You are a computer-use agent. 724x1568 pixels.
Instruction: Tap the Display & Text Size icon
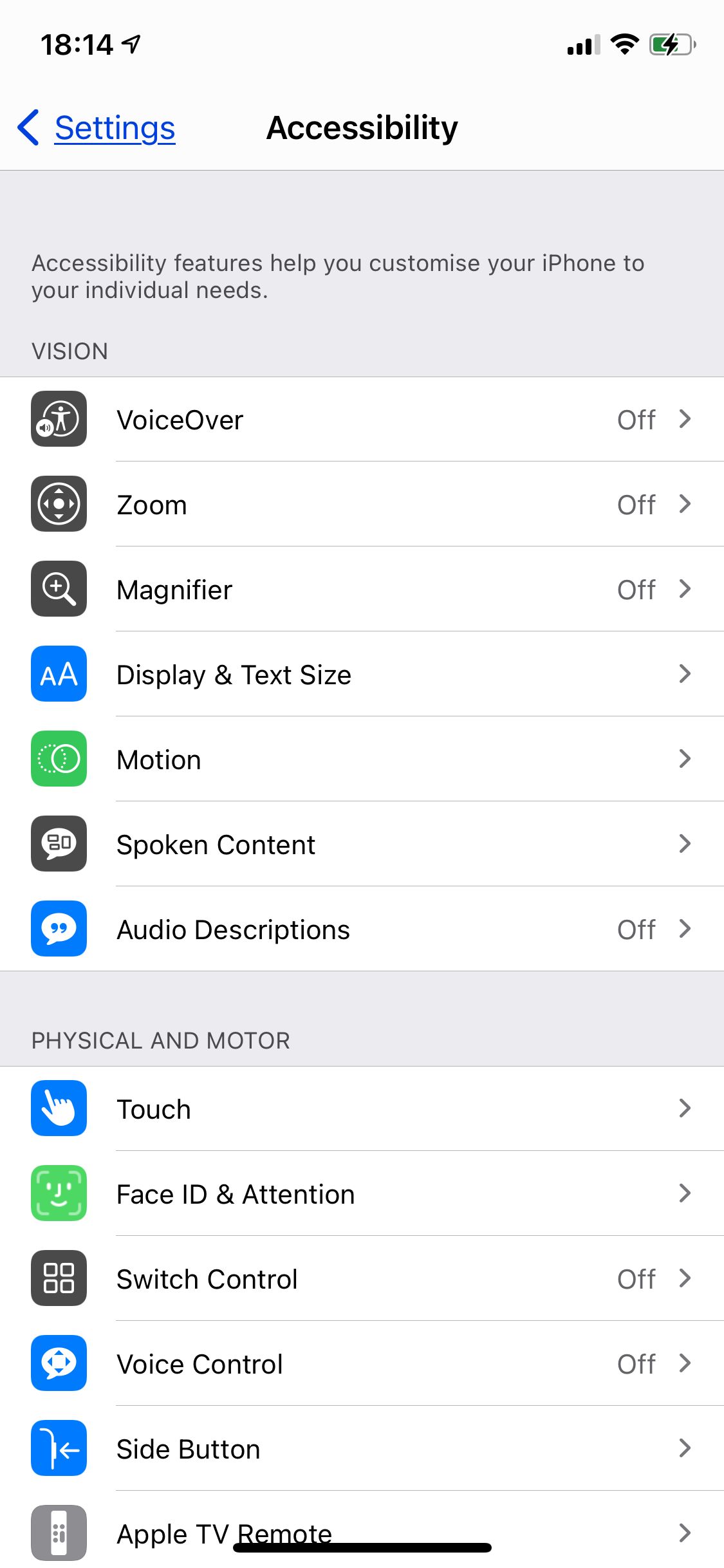tap(59, 674)
